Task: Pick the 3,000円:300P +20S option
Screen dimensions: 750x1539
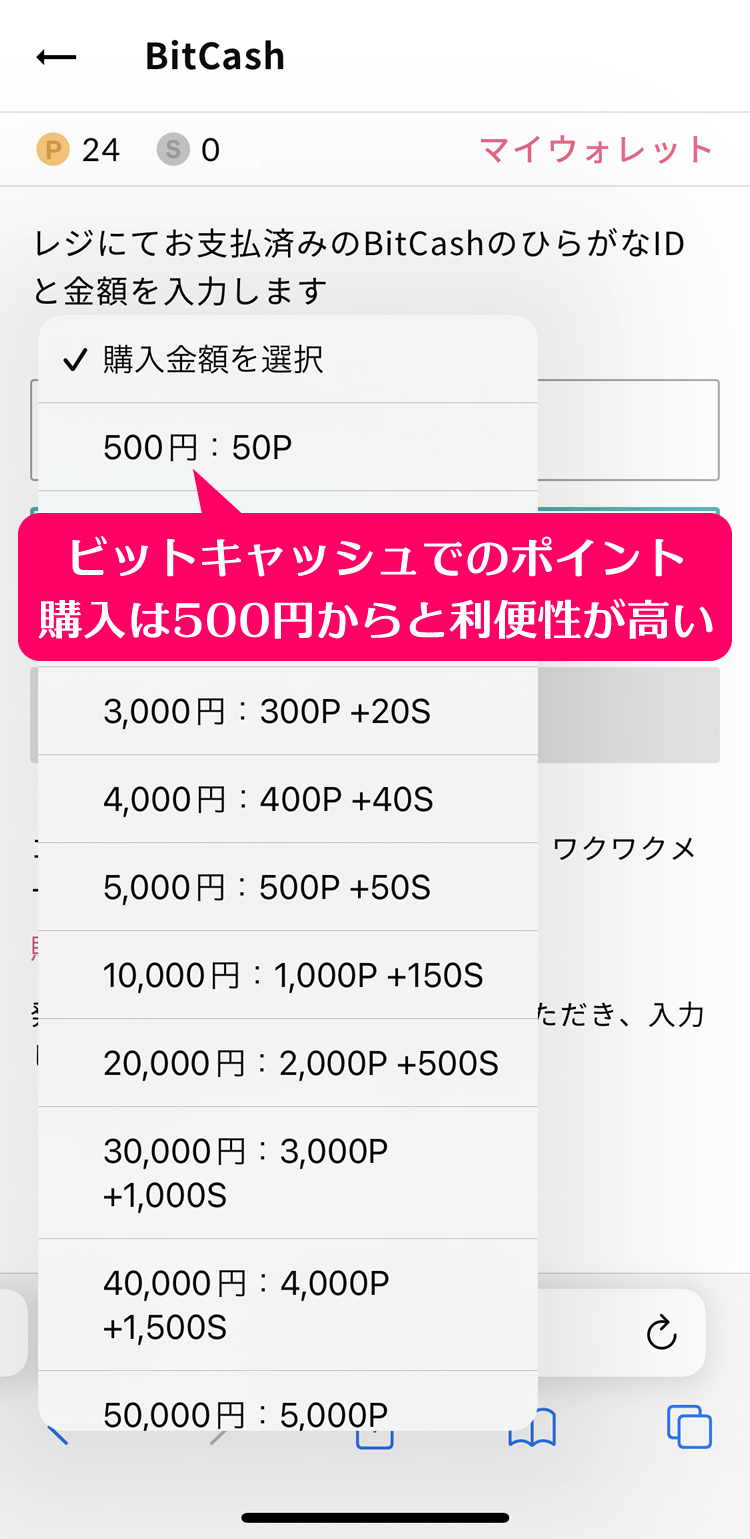Action: click(287, 712)
